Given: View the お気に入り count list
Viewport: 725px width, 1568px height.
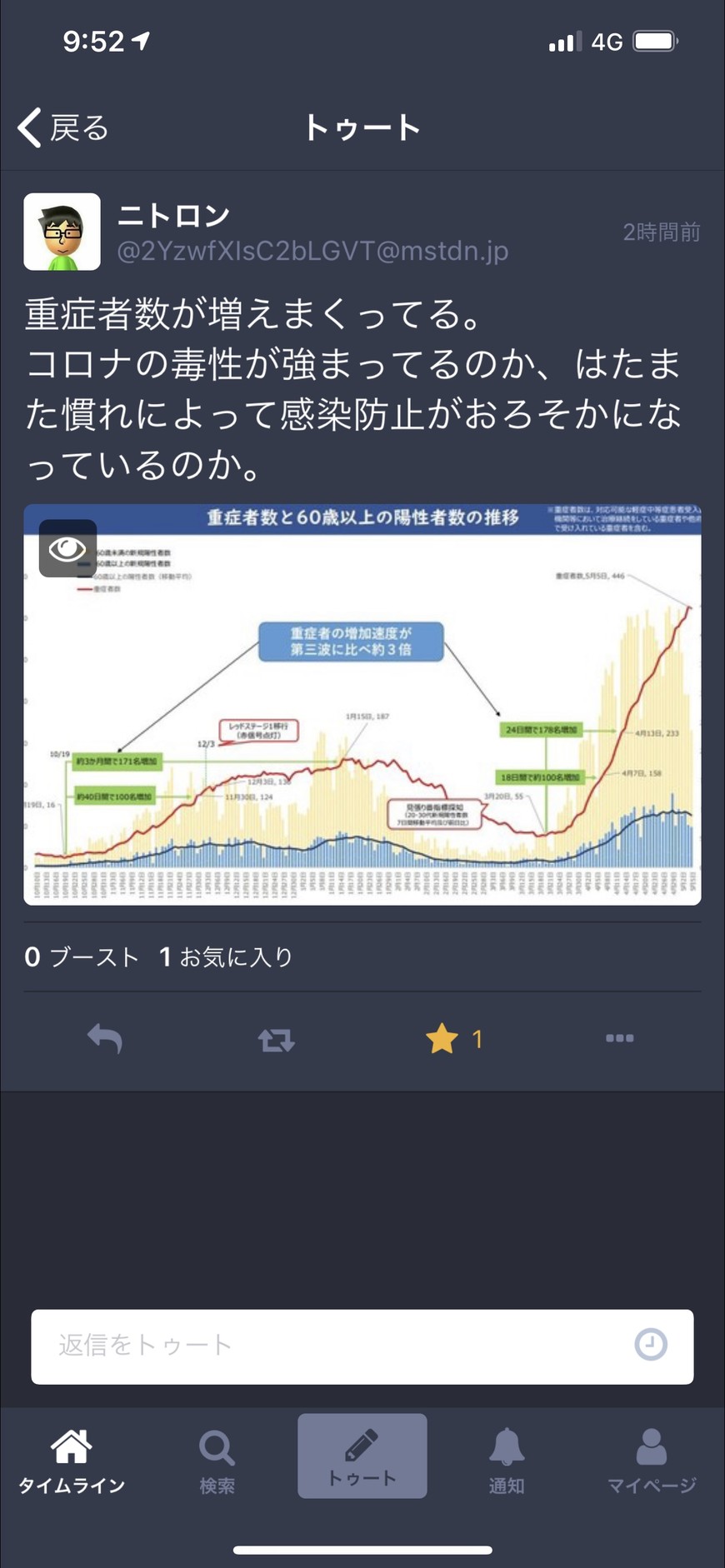Looking at the screenshot, I should click(227, 956).
